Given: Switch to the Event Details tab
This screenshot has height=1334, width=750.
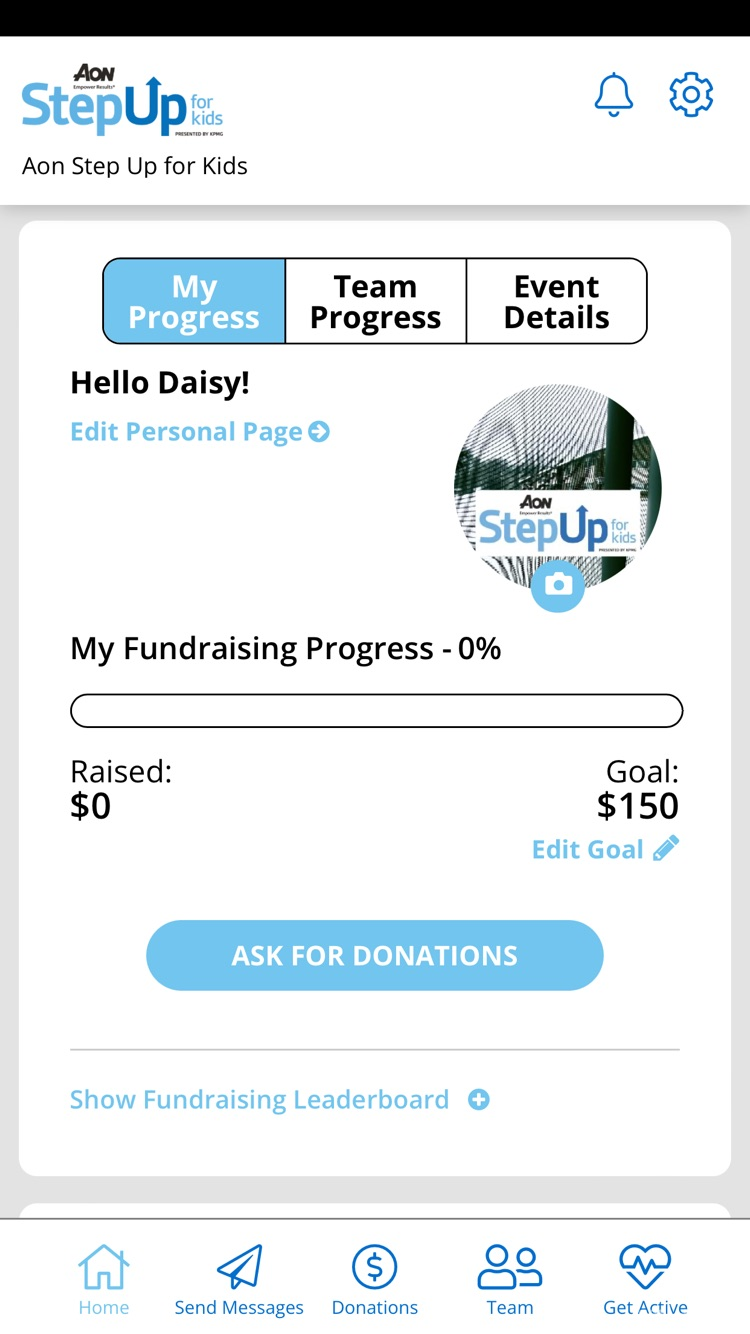Looking at the screenshot, I should [x=556, y=301].
